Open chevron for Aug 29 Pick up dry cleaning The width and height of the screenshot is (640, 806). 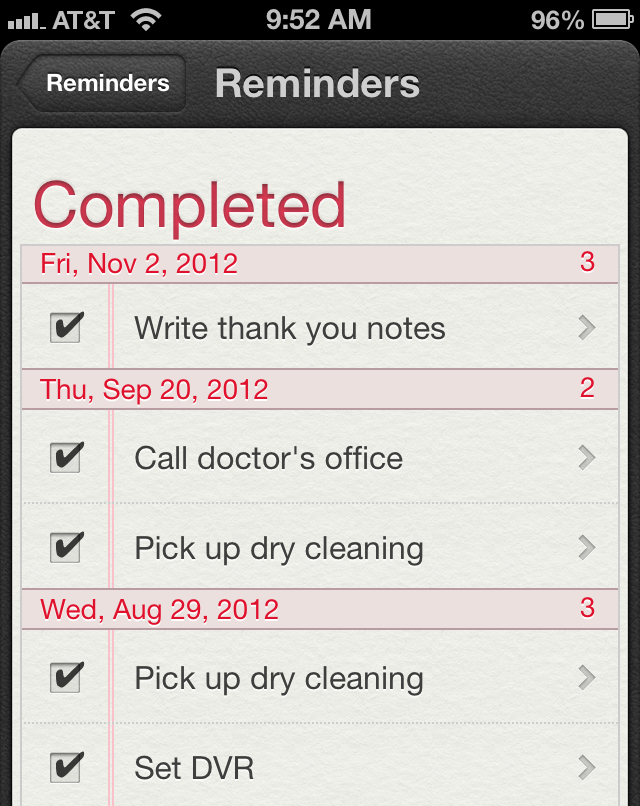tap(587, 678)
